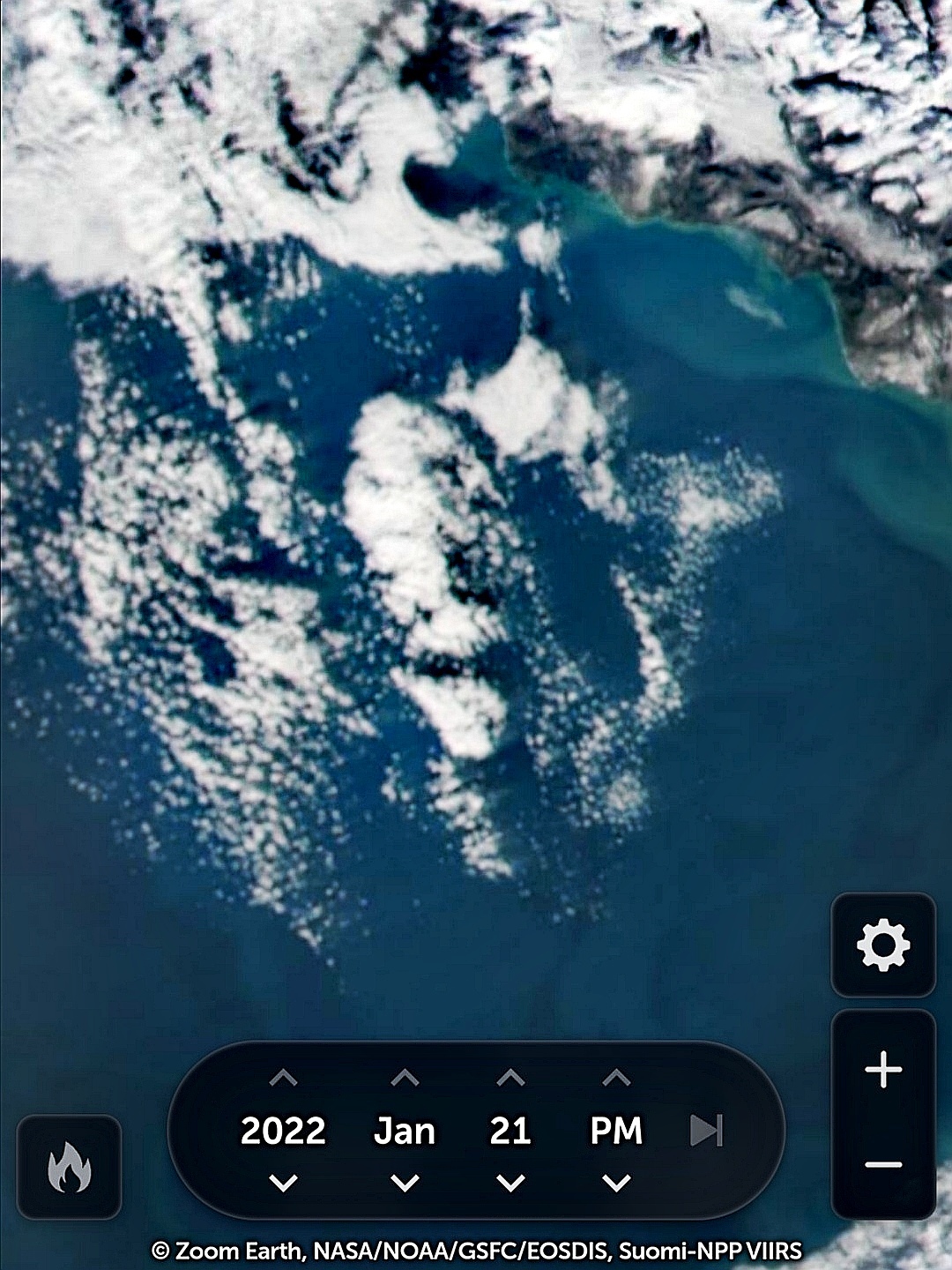Skip to the latest imagery
The height and width of the screenshot is (1270, 952).
tap(706, 1130)
